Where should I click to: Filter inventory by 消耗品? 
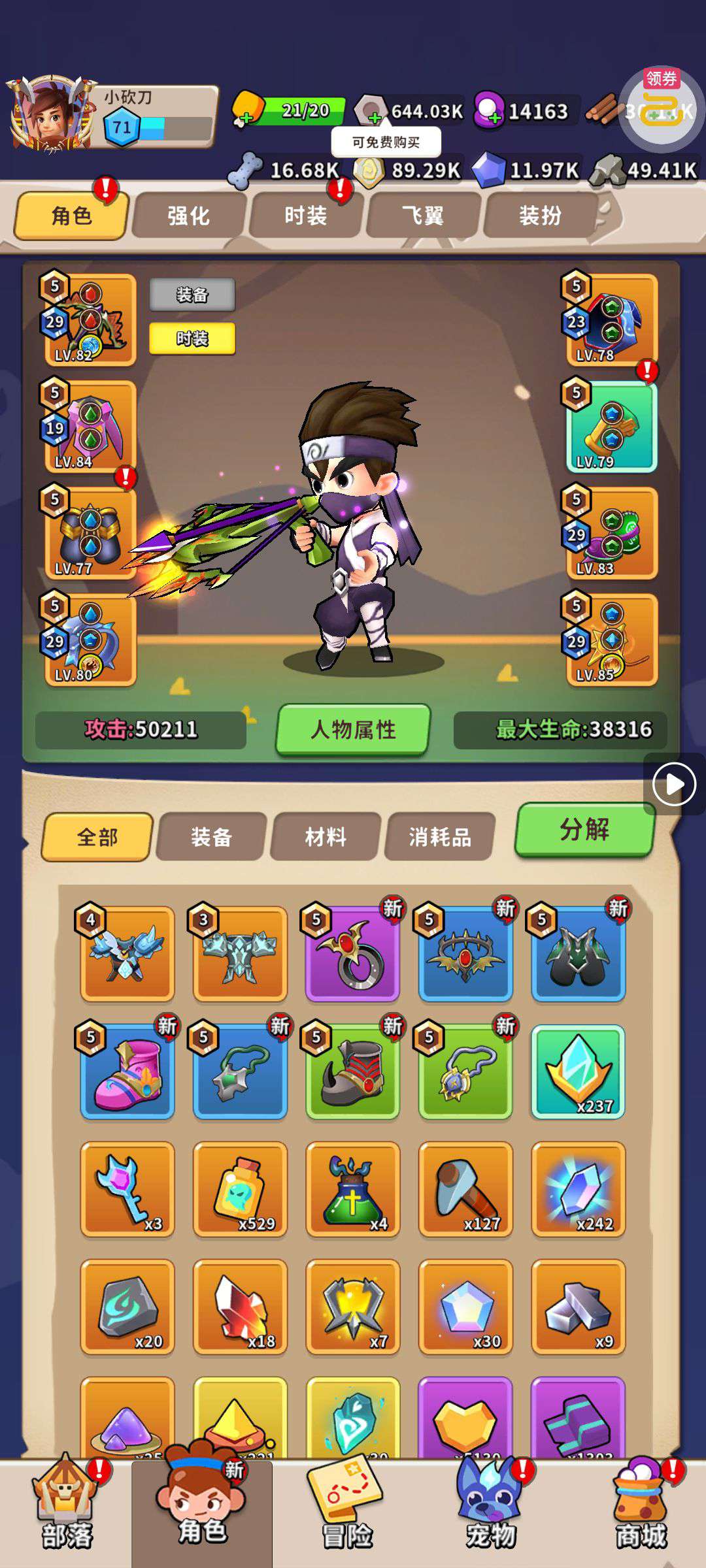coord(440,837)
